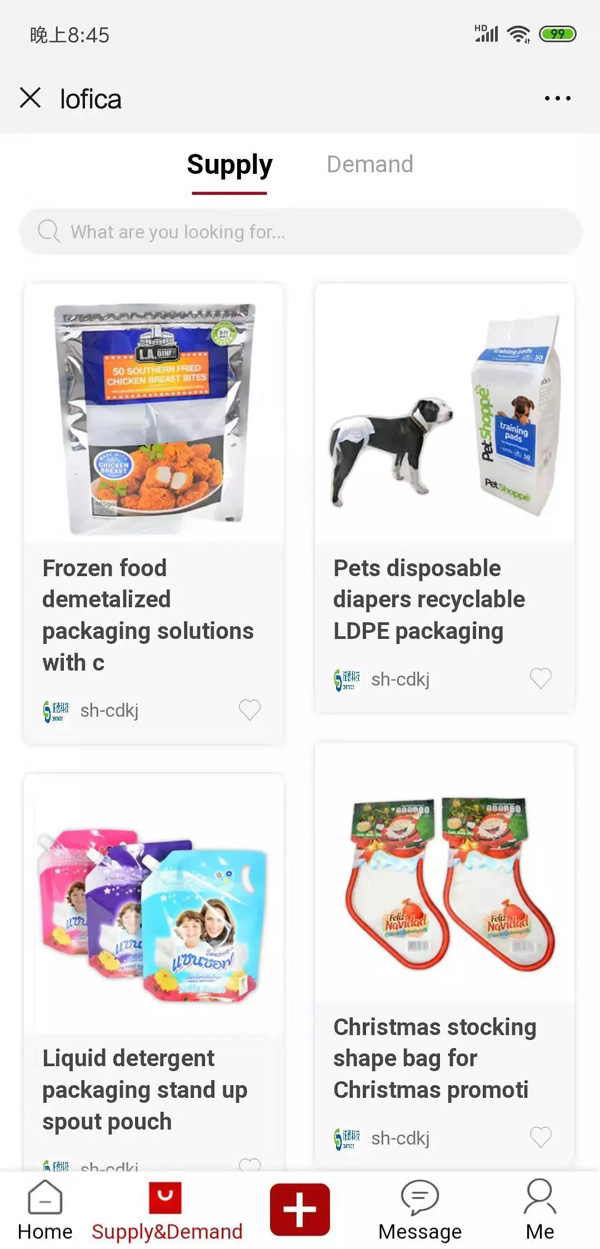
Task: Go to the Home tab
Action: pos(45,1209)
